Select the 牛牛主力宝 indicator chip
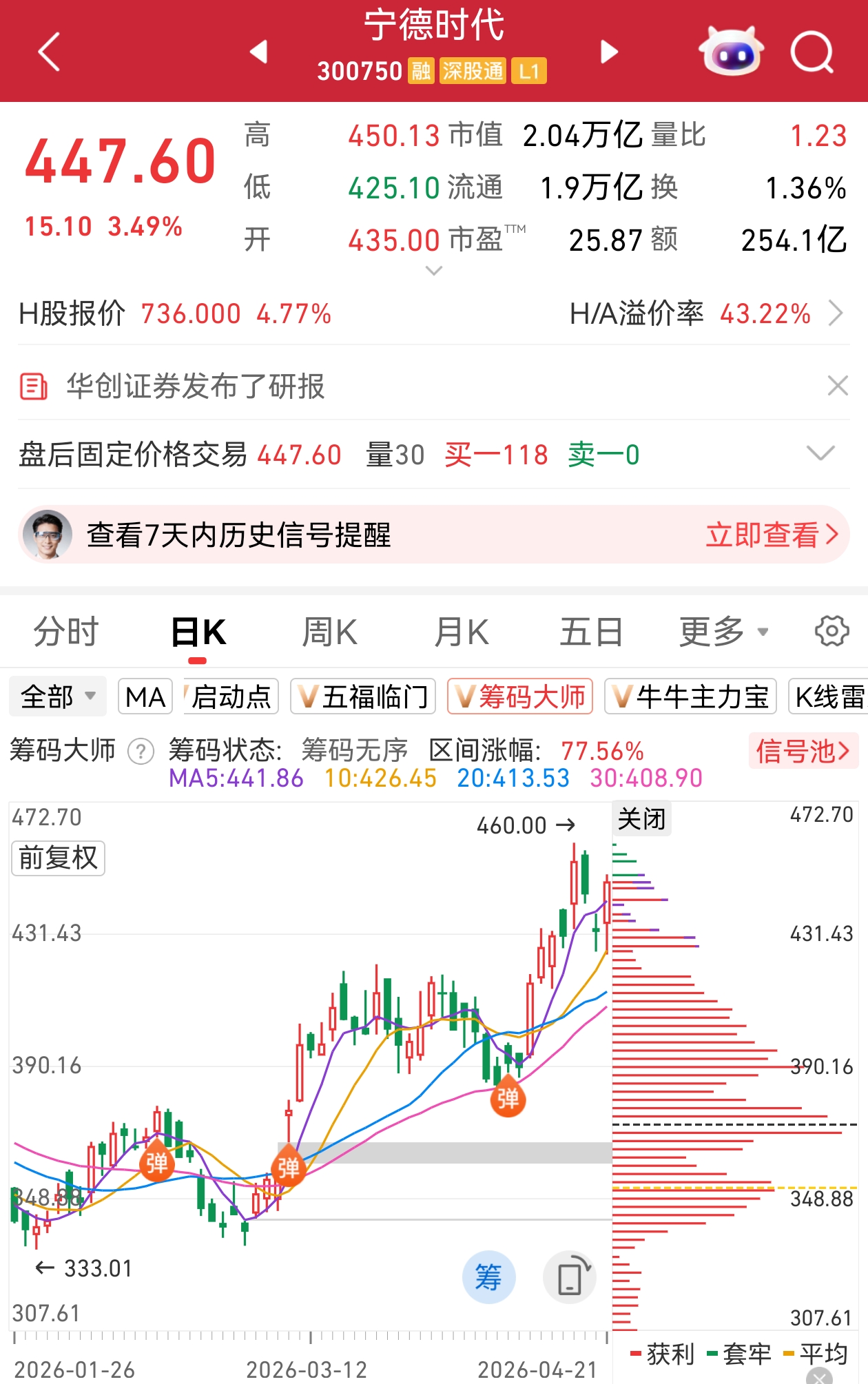Screen dimensions: 868x1384 (690, 696)
